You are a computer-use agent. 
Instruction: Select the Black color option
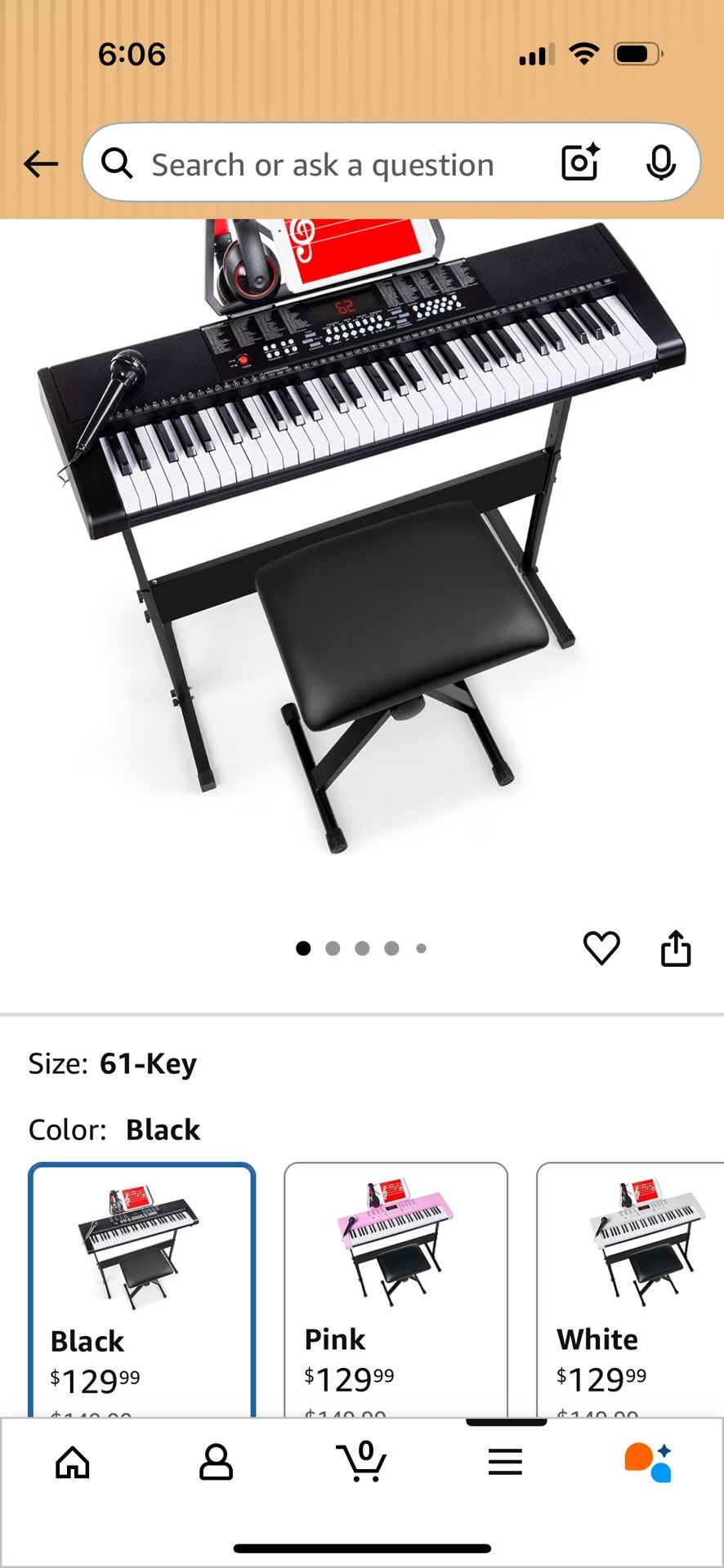(x=142, y=1289)
